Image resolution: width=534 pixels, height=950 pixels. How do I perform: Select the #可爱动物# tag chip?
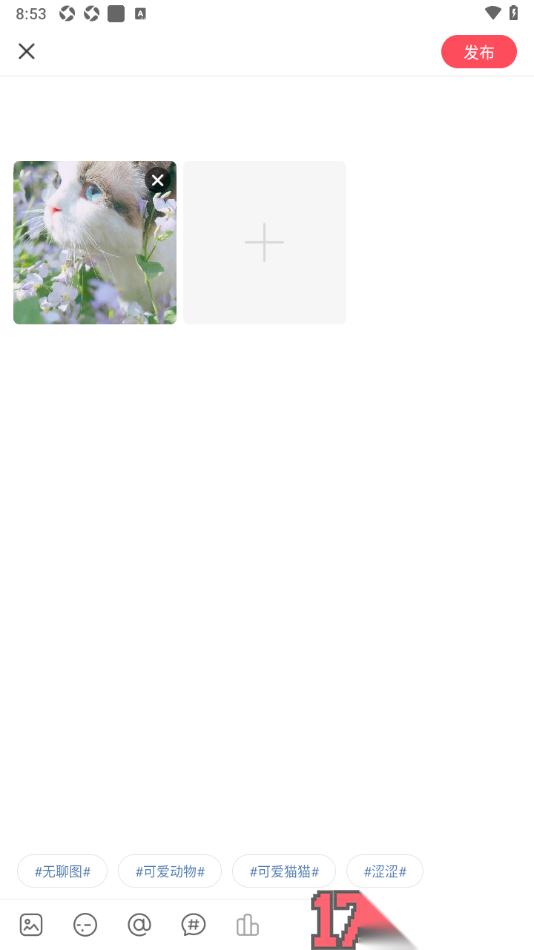click(x=170, y=871)
